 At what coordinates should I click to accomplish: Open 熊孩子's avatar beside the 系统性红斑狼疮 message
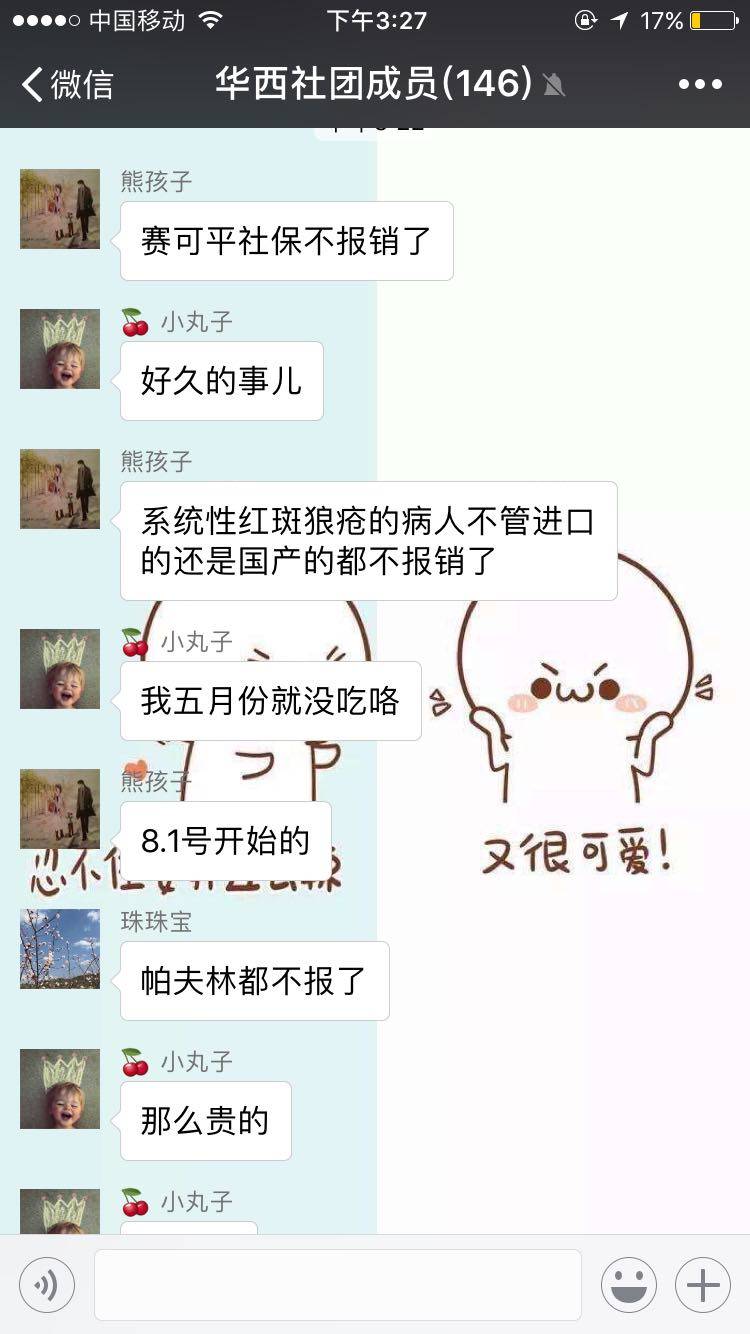(60, 489)
